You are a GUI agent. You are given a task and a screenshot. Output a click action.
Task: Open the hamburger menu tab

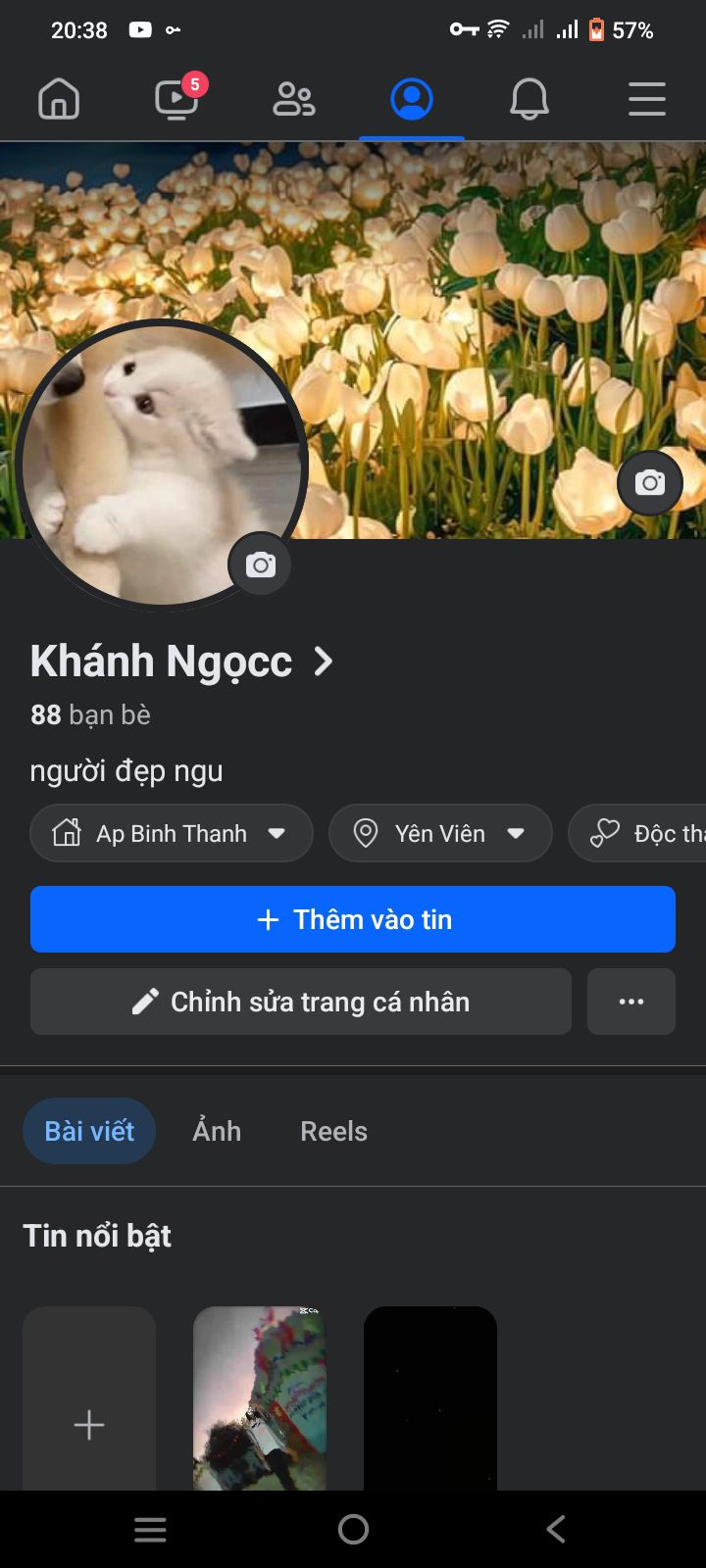(646, 99)
